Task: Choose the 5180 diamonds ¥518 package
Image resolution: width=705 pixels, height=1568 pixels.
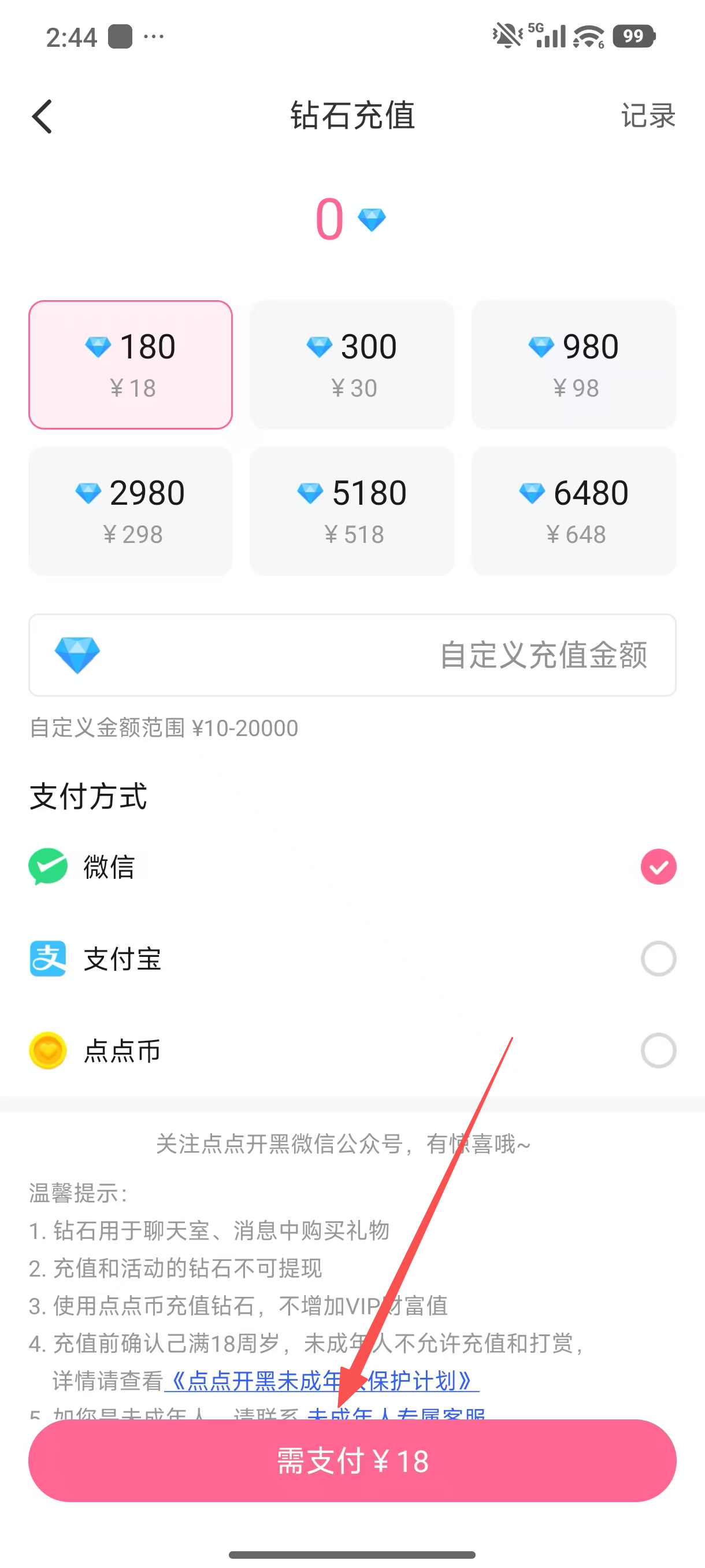Action: point(352,511)
